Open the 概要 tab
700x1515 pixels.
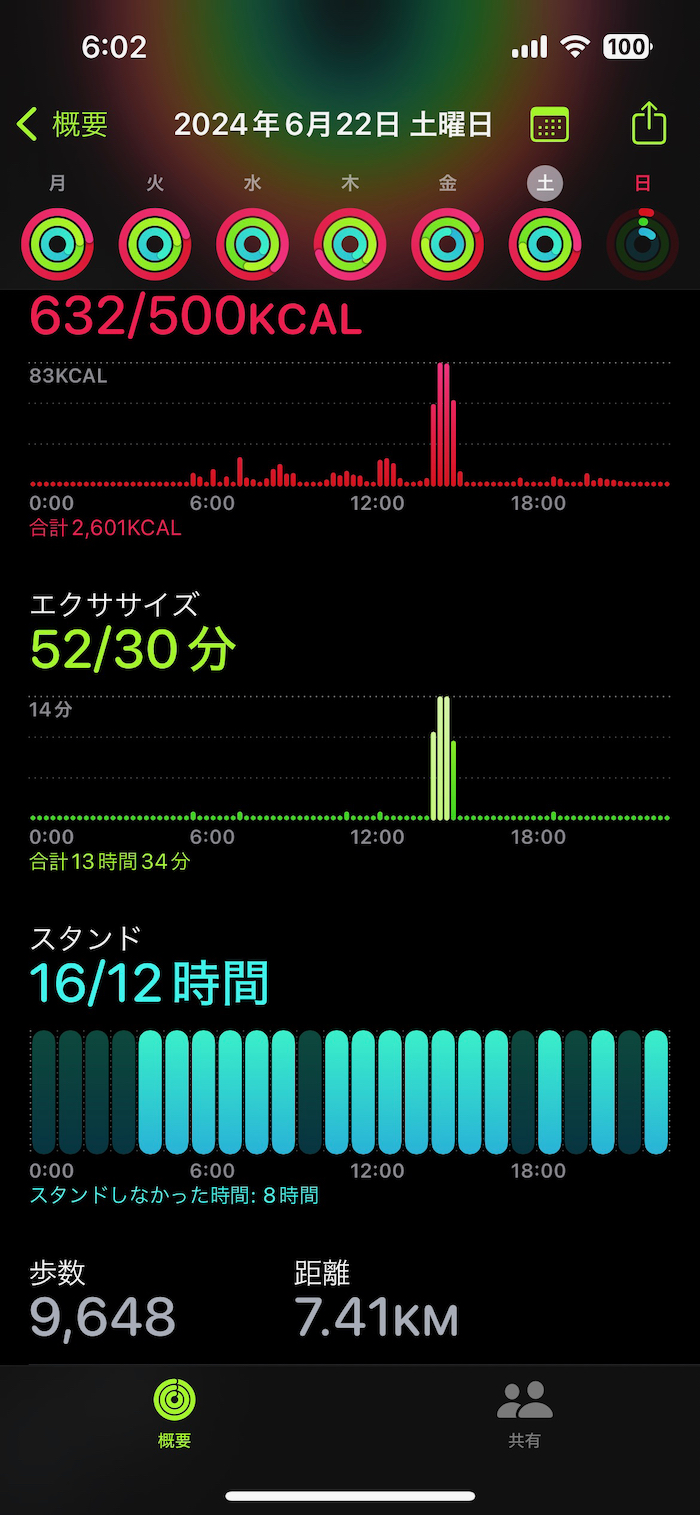175,1413
